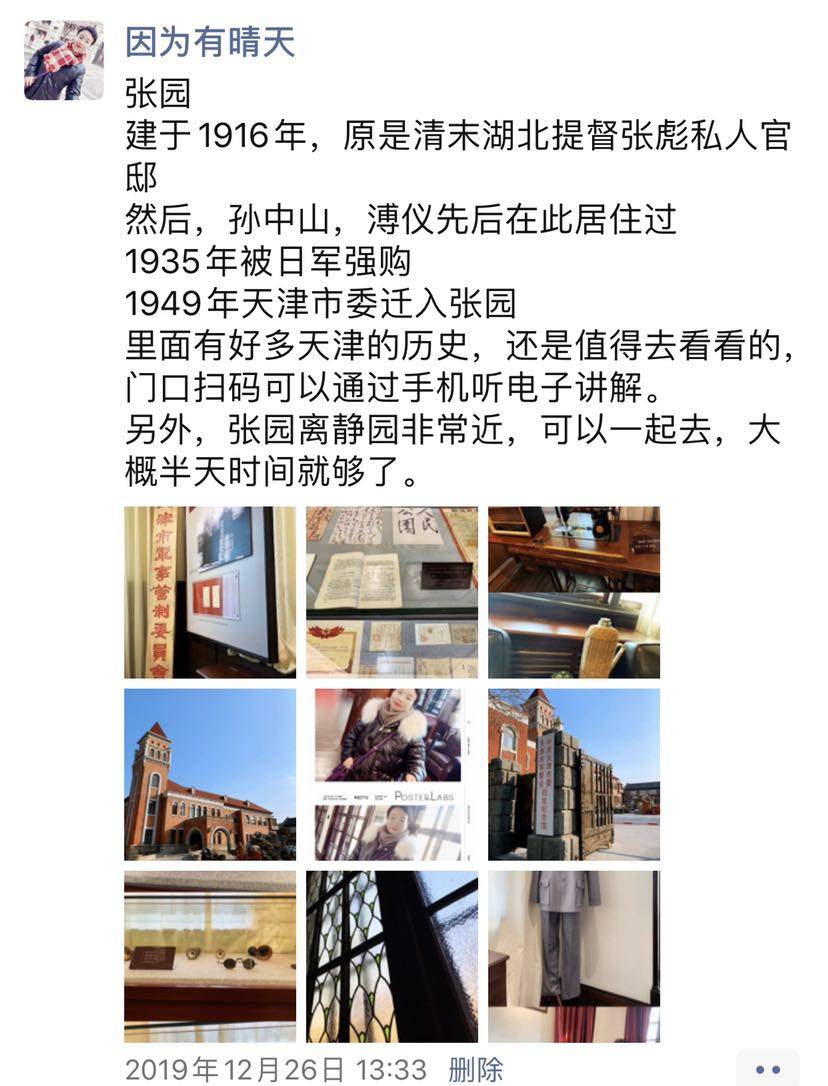Open the gray suit exhibit photo
This screenshot has height=1086, width=828.
coord(573,956)
